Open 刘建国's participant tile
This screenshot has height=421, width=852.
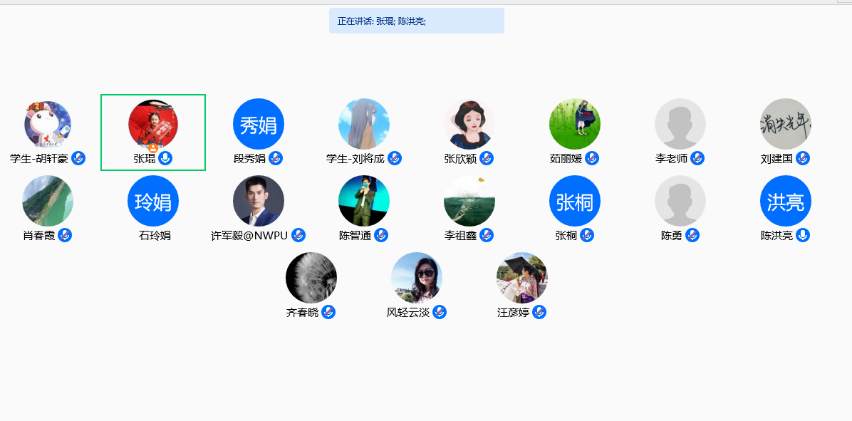(x=785, y=124)
